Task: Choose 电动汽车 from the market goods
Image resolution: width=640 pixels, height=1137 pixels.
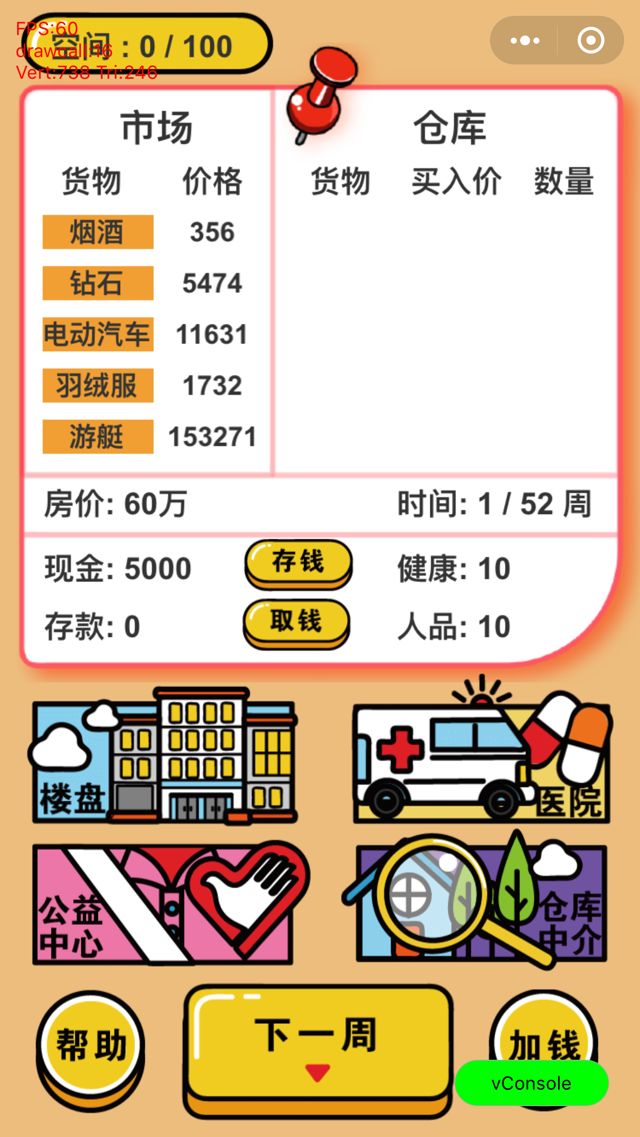Action: [x=98, y=334]
